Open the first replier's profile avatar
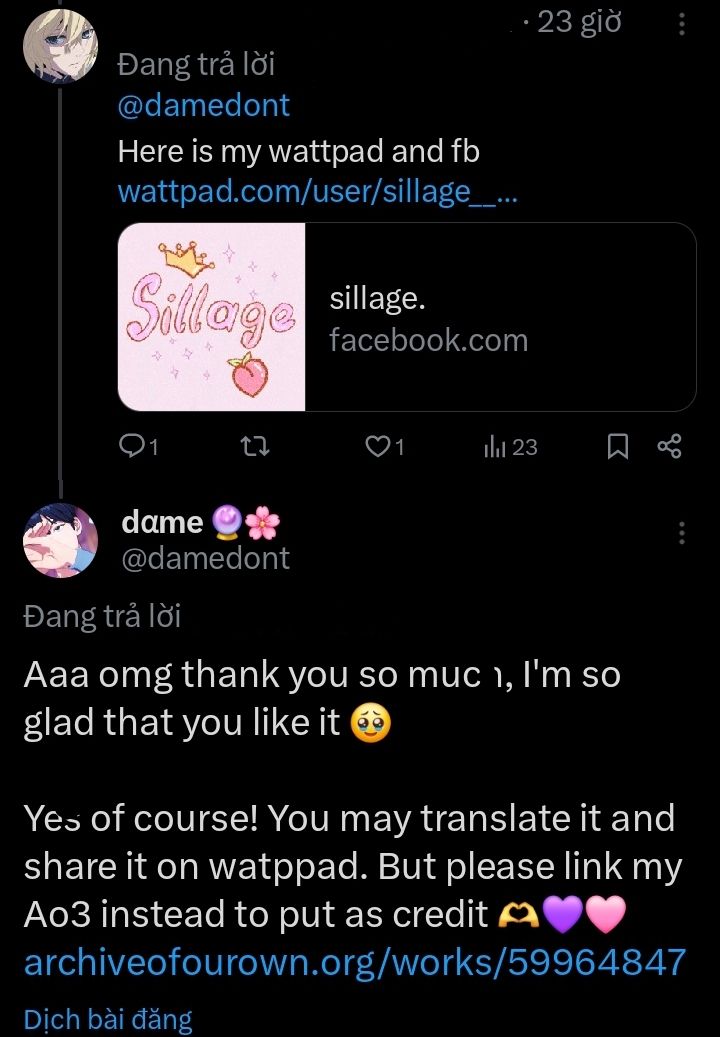This screenshot has width=720, height=1037. coord(60,47)
